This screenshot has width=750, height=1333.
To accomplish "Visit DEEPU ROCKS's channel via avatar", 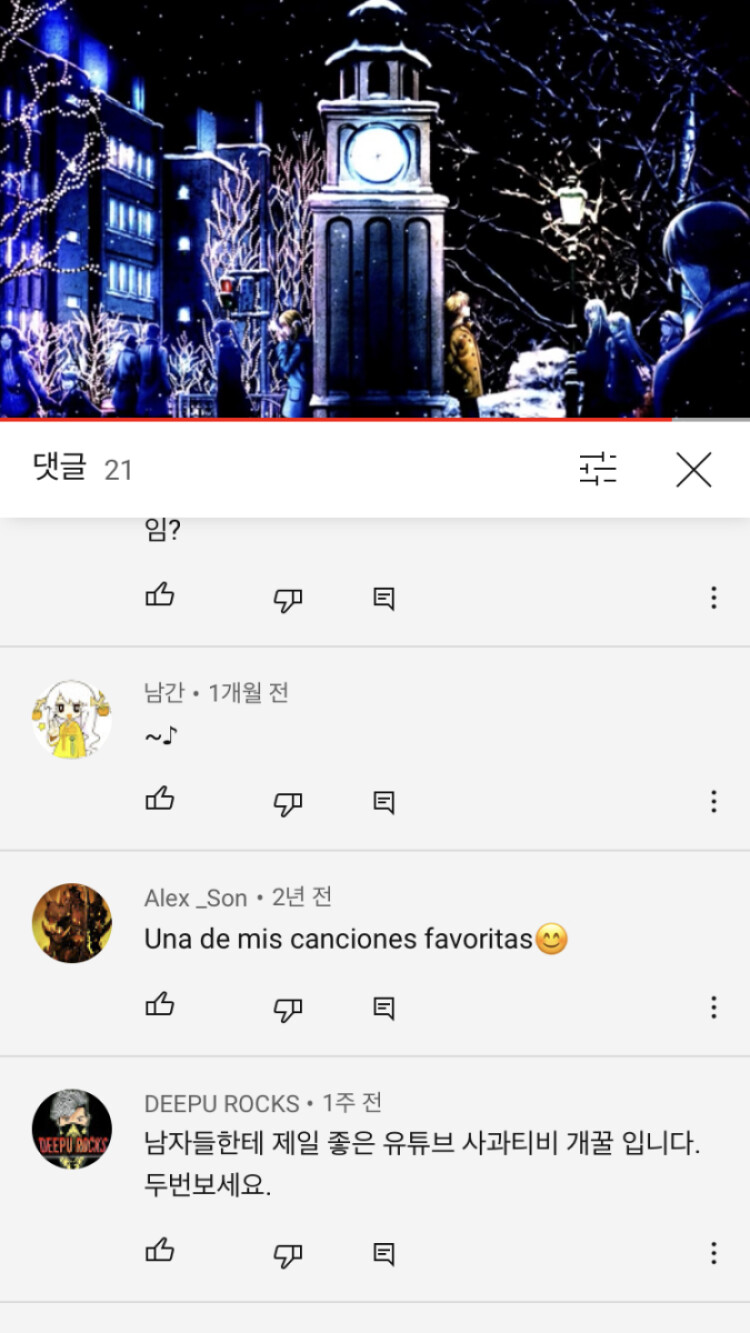I will 72,1129.
